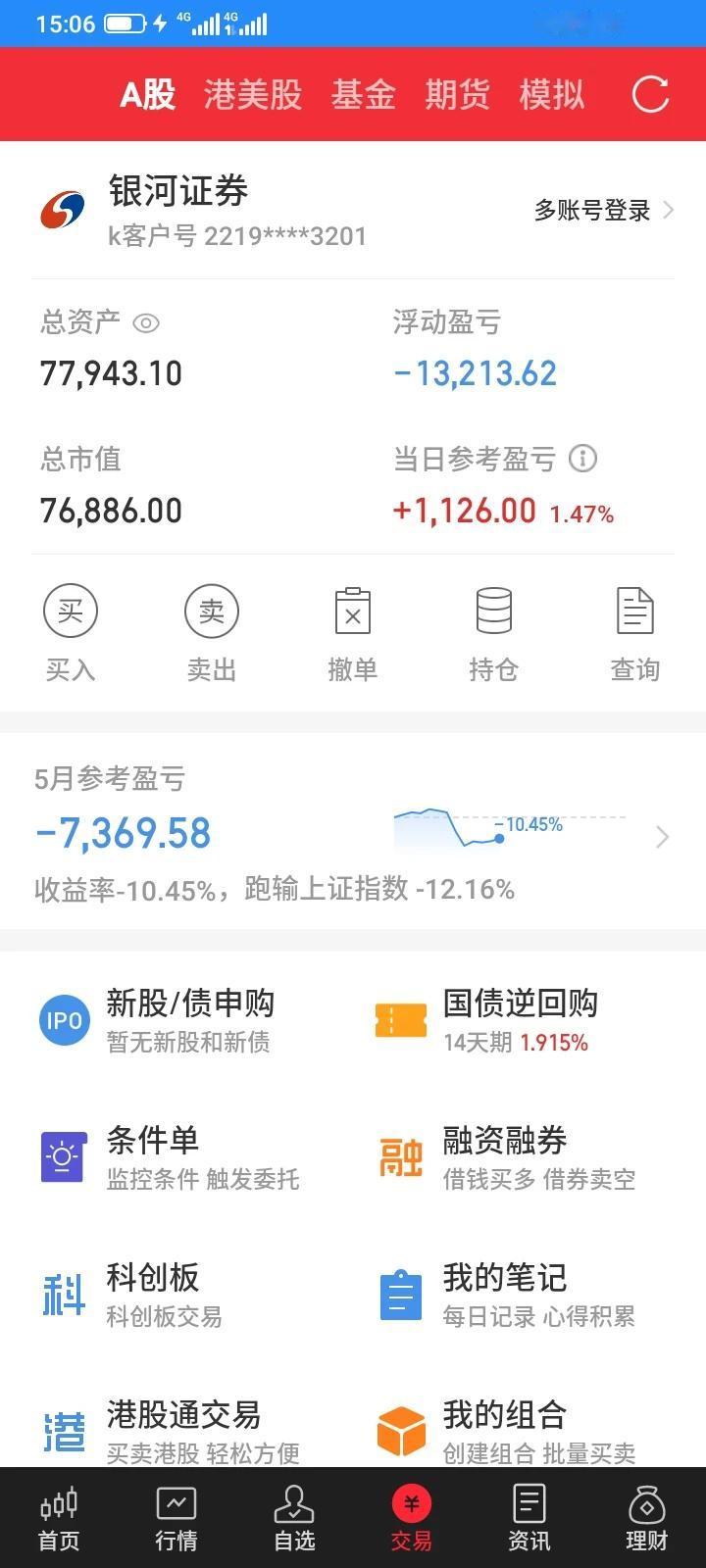Viewport: 706px width, 1568px height.
Task: Switch to the 理财 tab
Action: pyautogui.click(x=646, y=1518)
